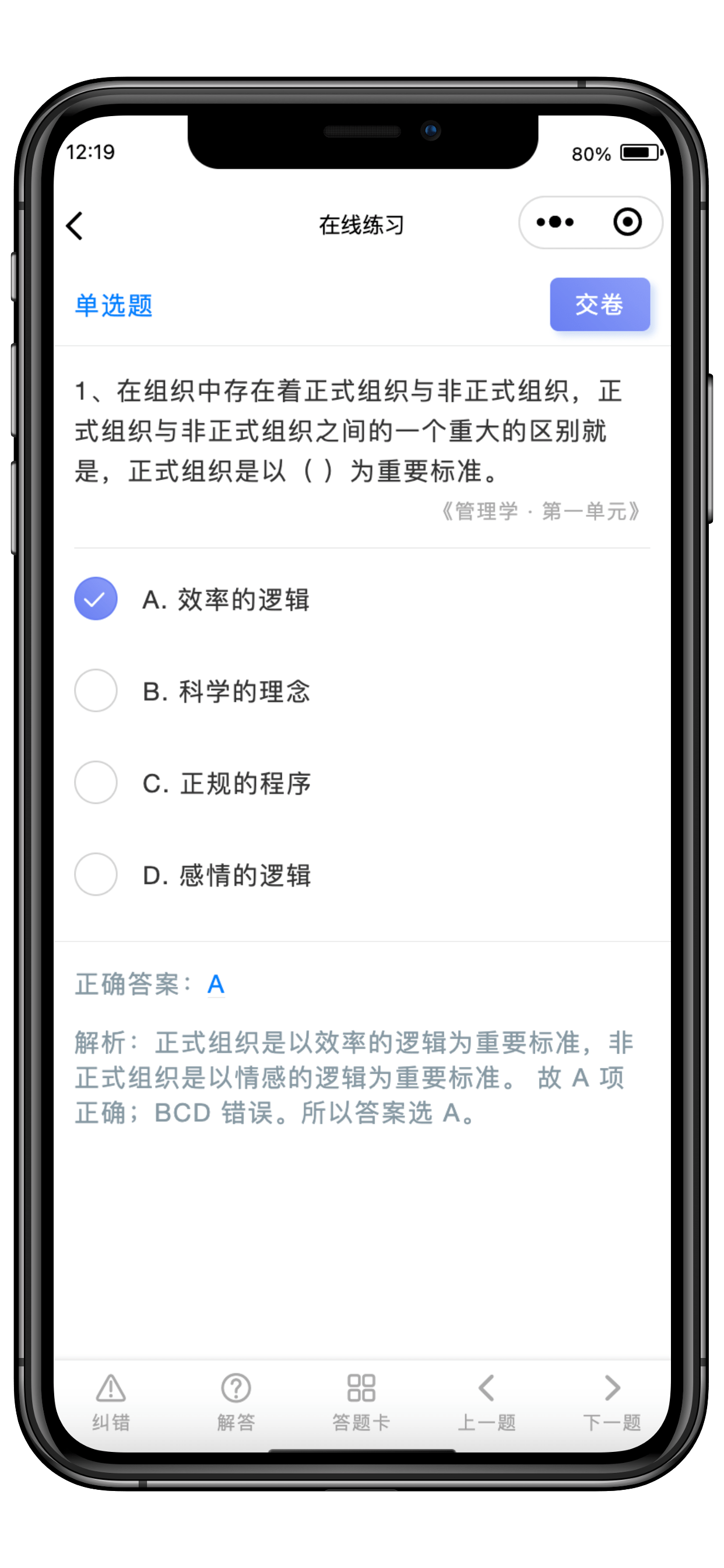The image size is (724, 1568).
Task: Submit the paper with 交卷
Action: [599, 304]
